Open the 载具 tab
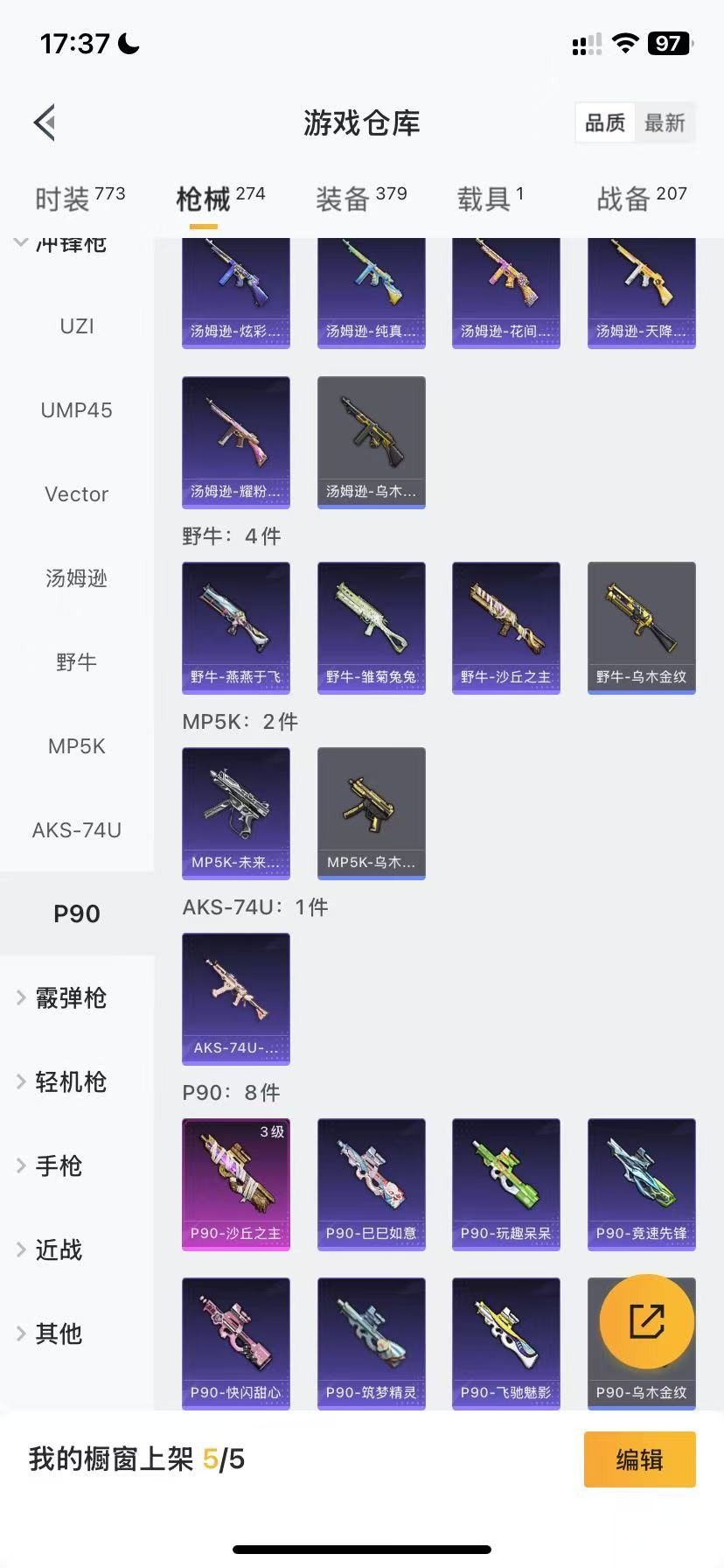 (490, 199)
